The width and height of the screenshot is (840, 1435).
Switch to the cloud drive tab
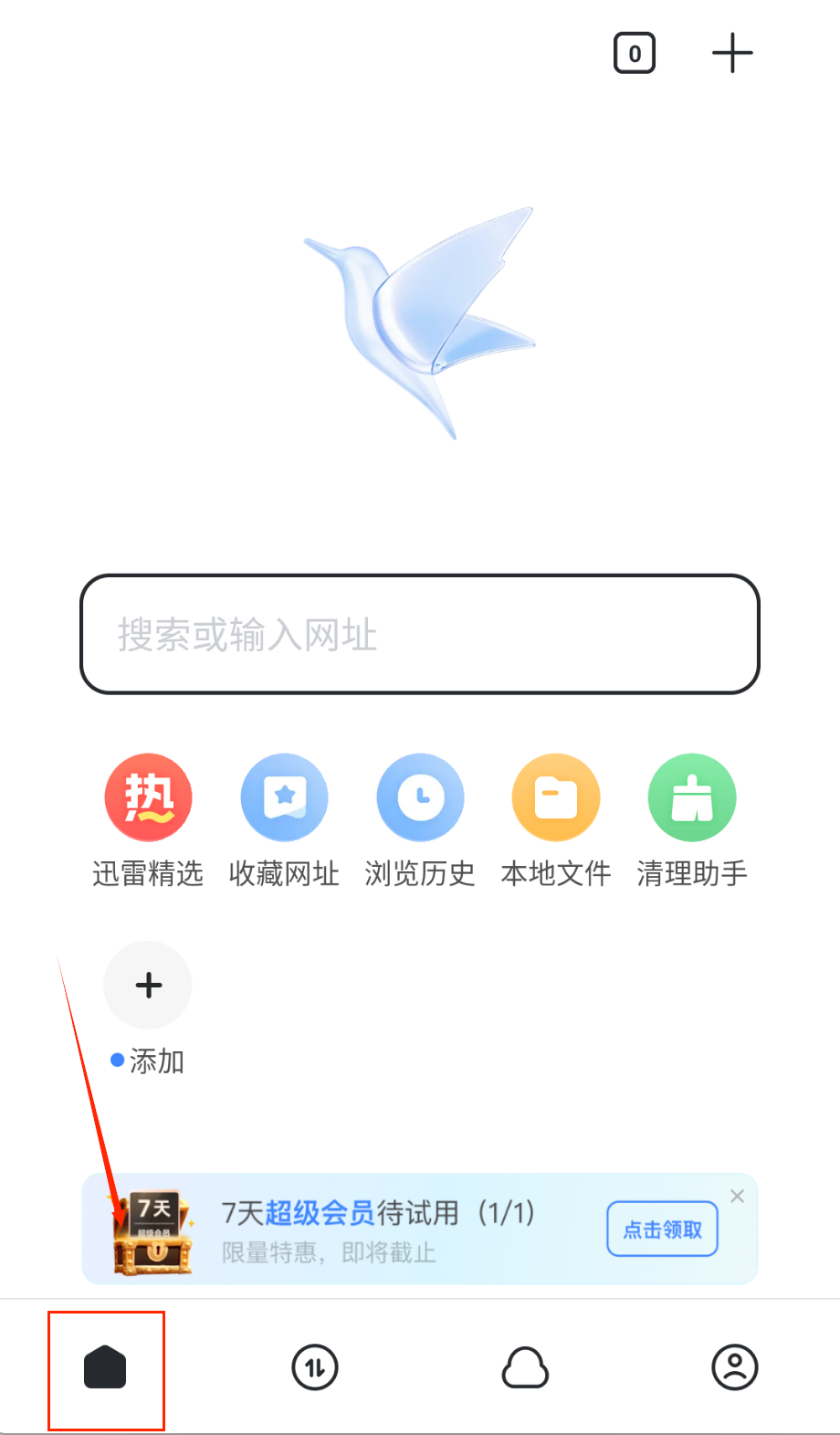(525, 1368)
